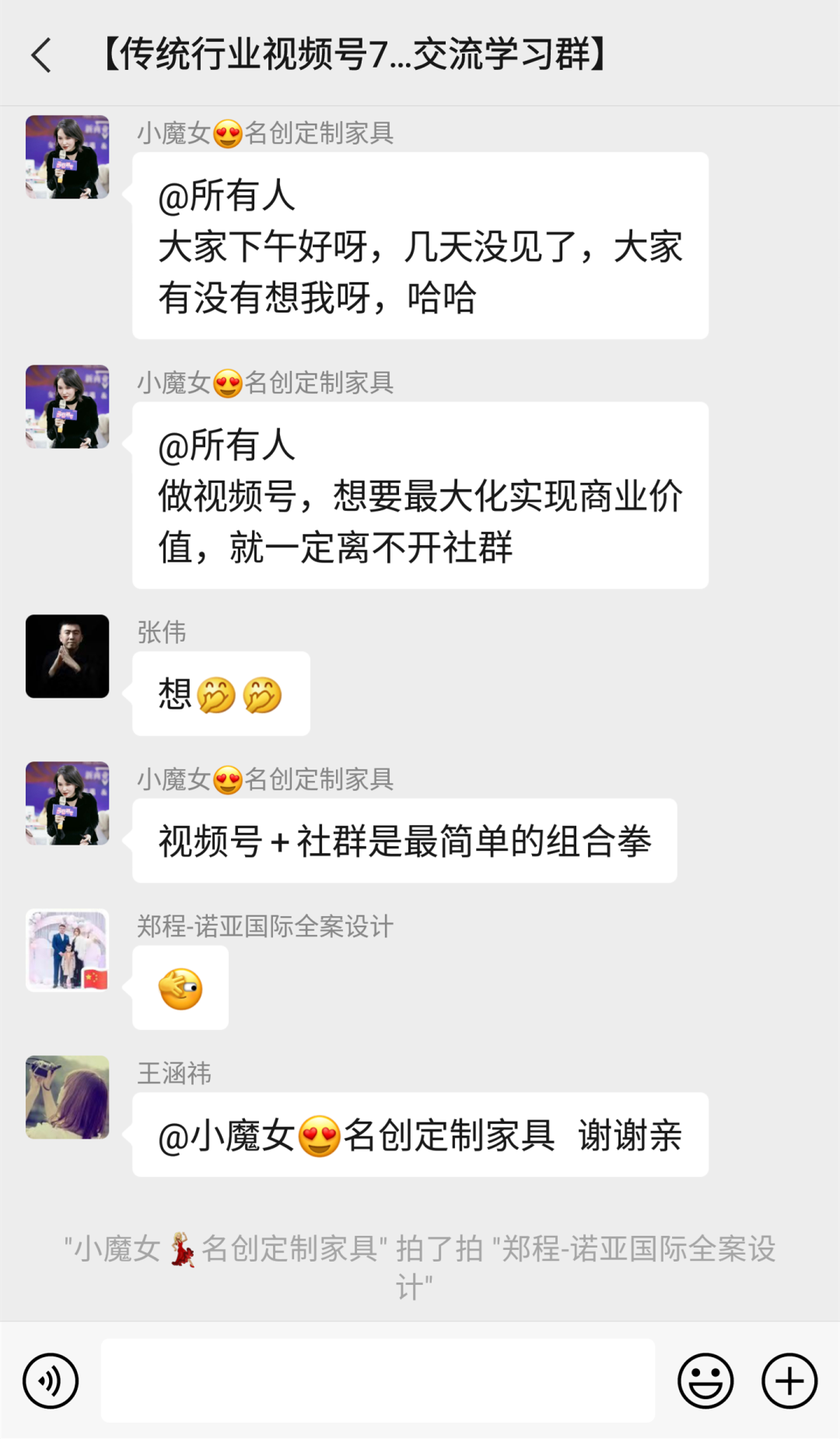Open 王涵祎's profile avatar
Screen dimensions: 840x1439
coord(68,1097)
